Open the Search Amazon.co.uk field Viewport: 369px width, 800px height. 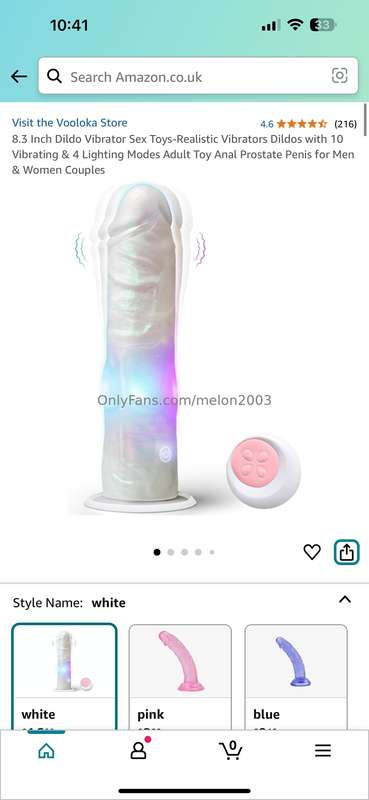(198, 76)
